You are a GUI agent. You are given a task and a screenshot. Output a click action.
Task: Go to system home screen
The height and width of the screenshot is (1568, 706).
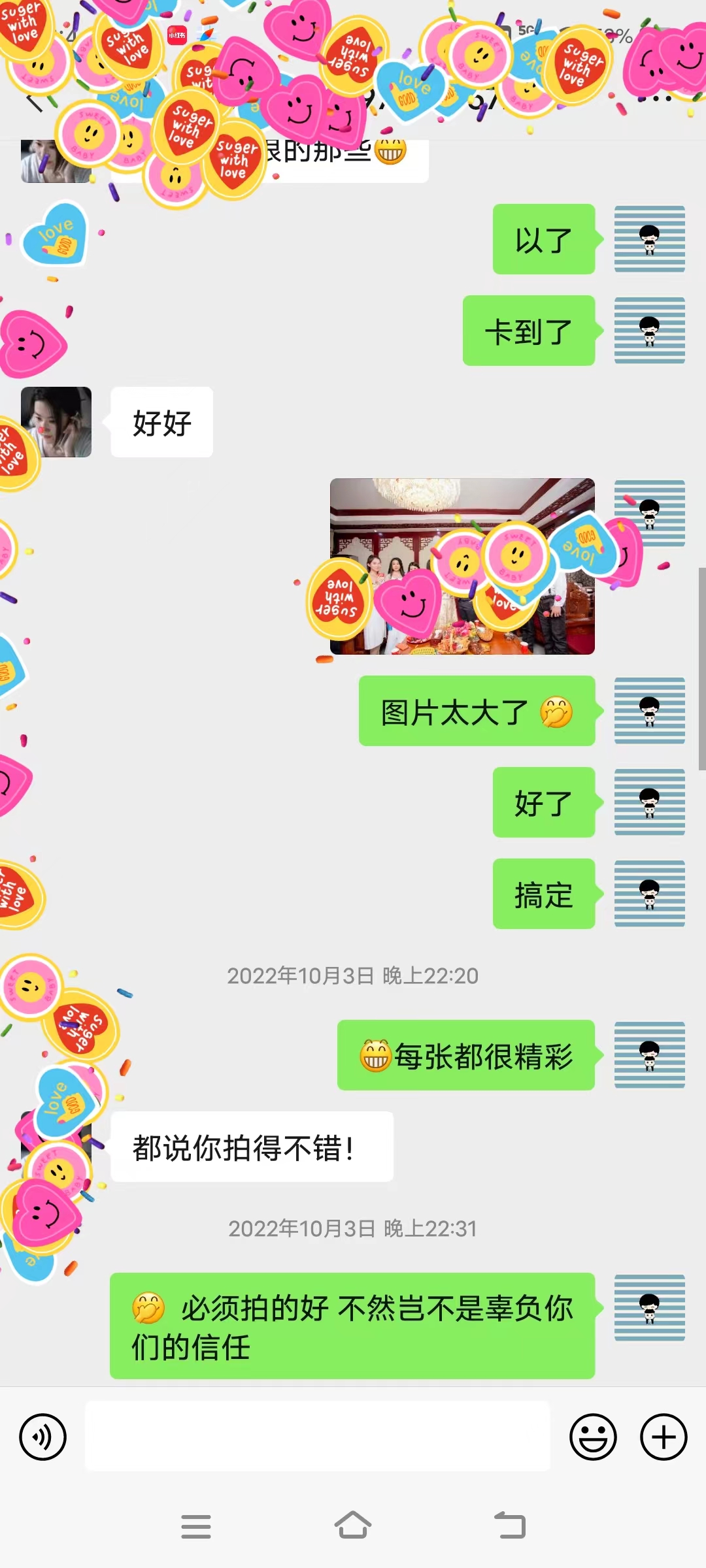point(353,1526)
